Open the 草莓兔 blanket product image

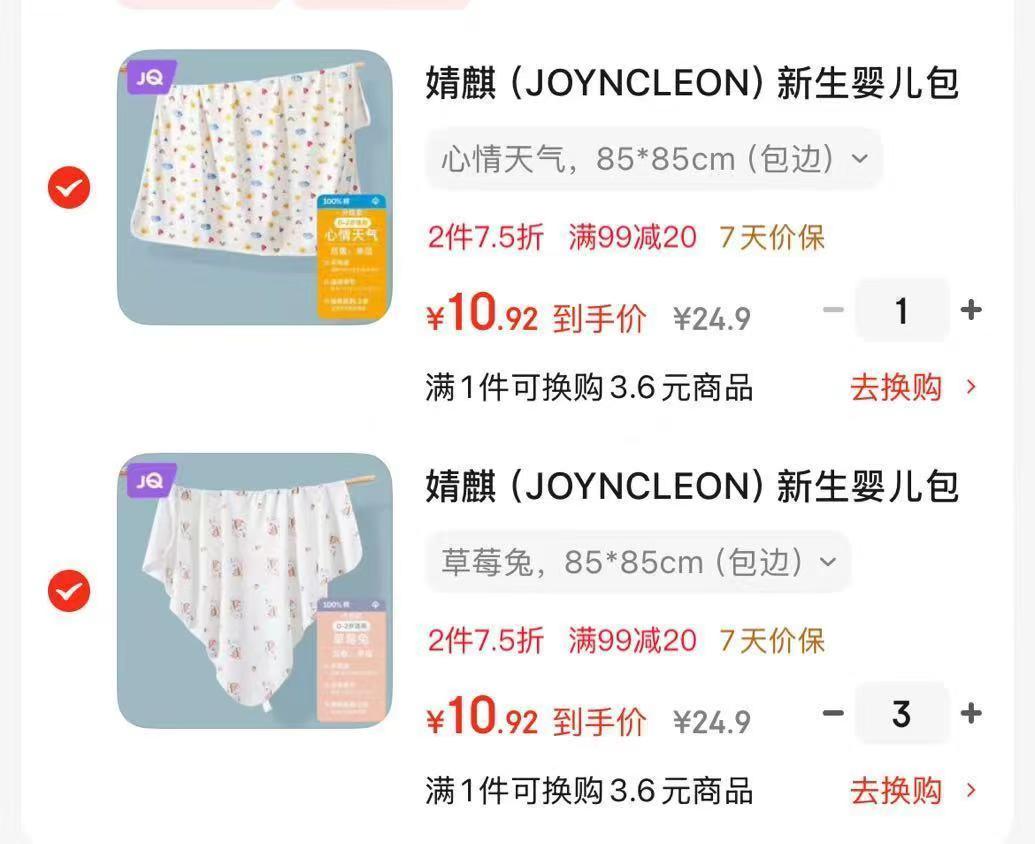coord(255,590)
